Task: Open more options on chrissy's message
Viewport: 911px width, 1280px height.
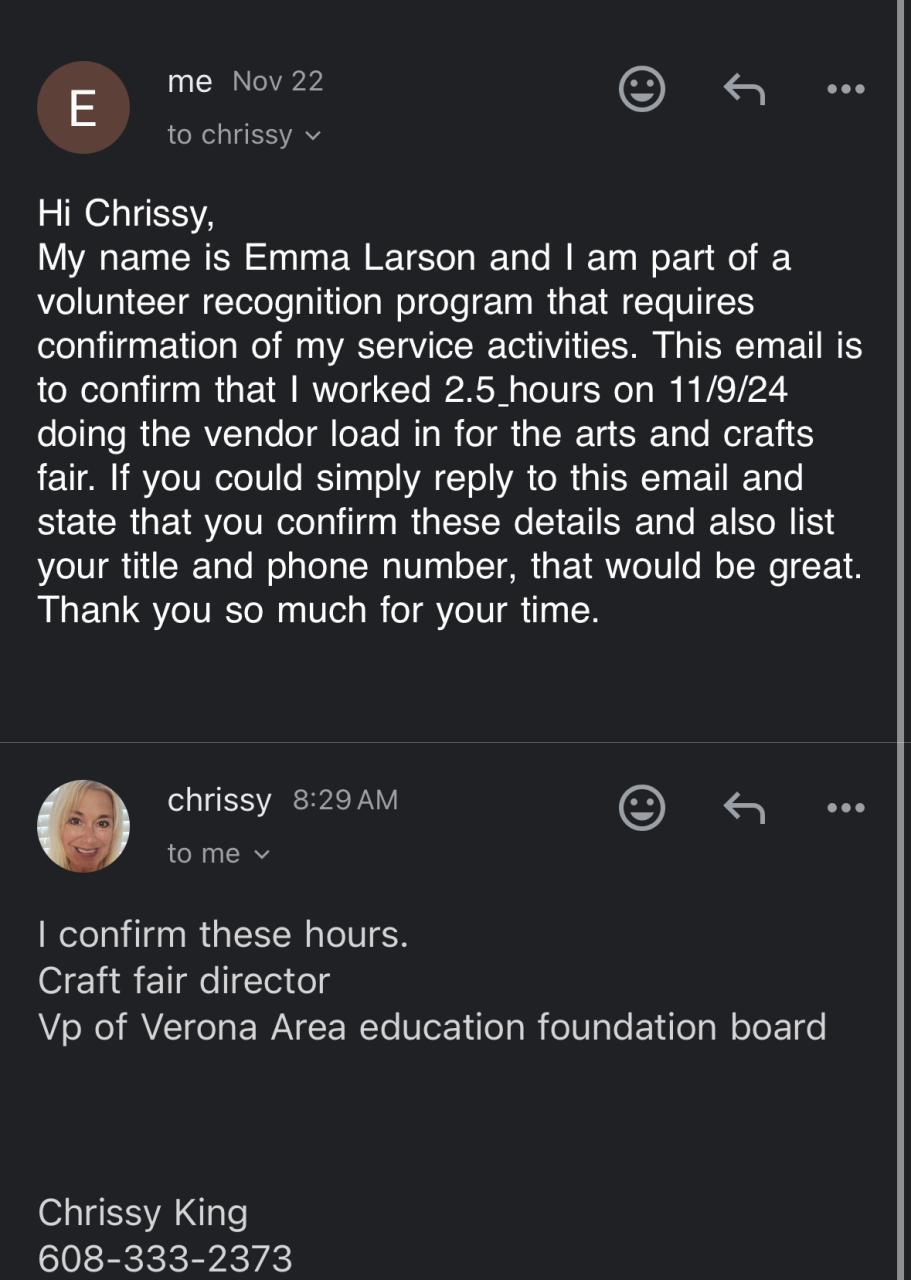Action: point(845,807)
